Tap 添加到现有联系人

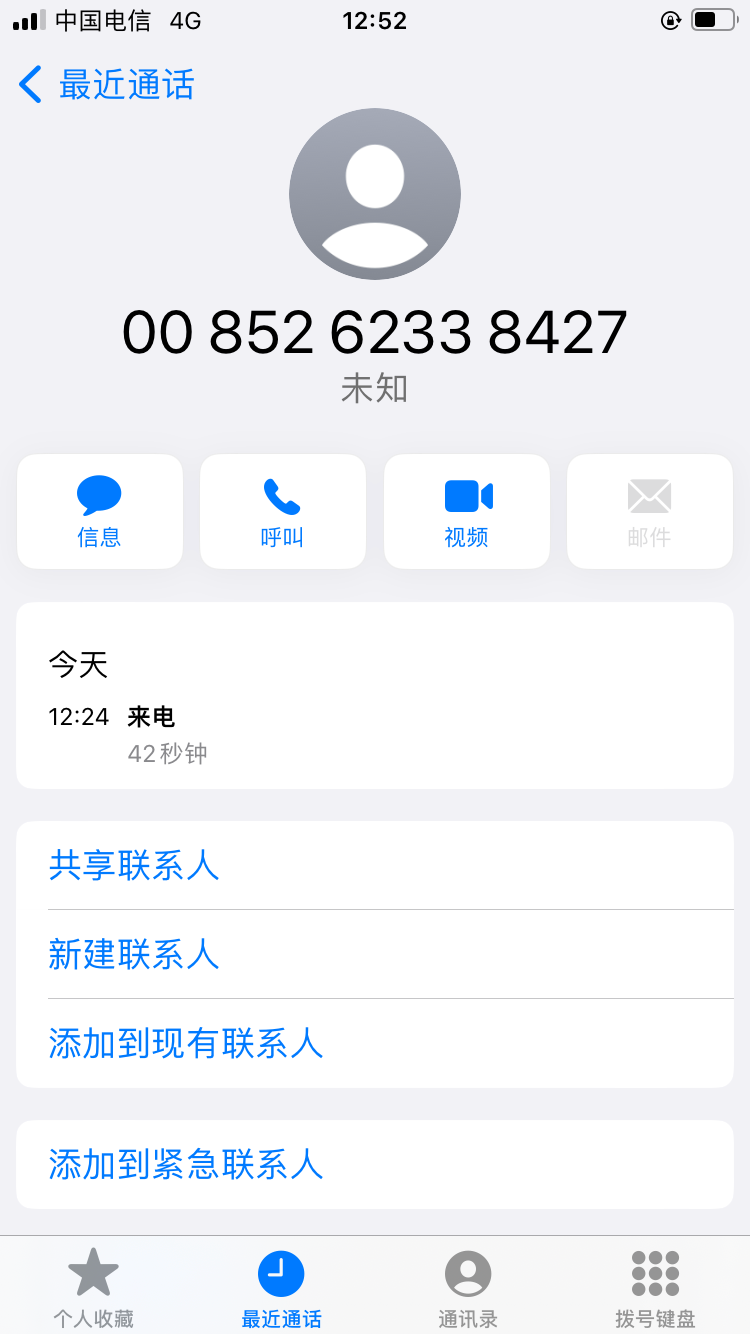[186, 1043]
